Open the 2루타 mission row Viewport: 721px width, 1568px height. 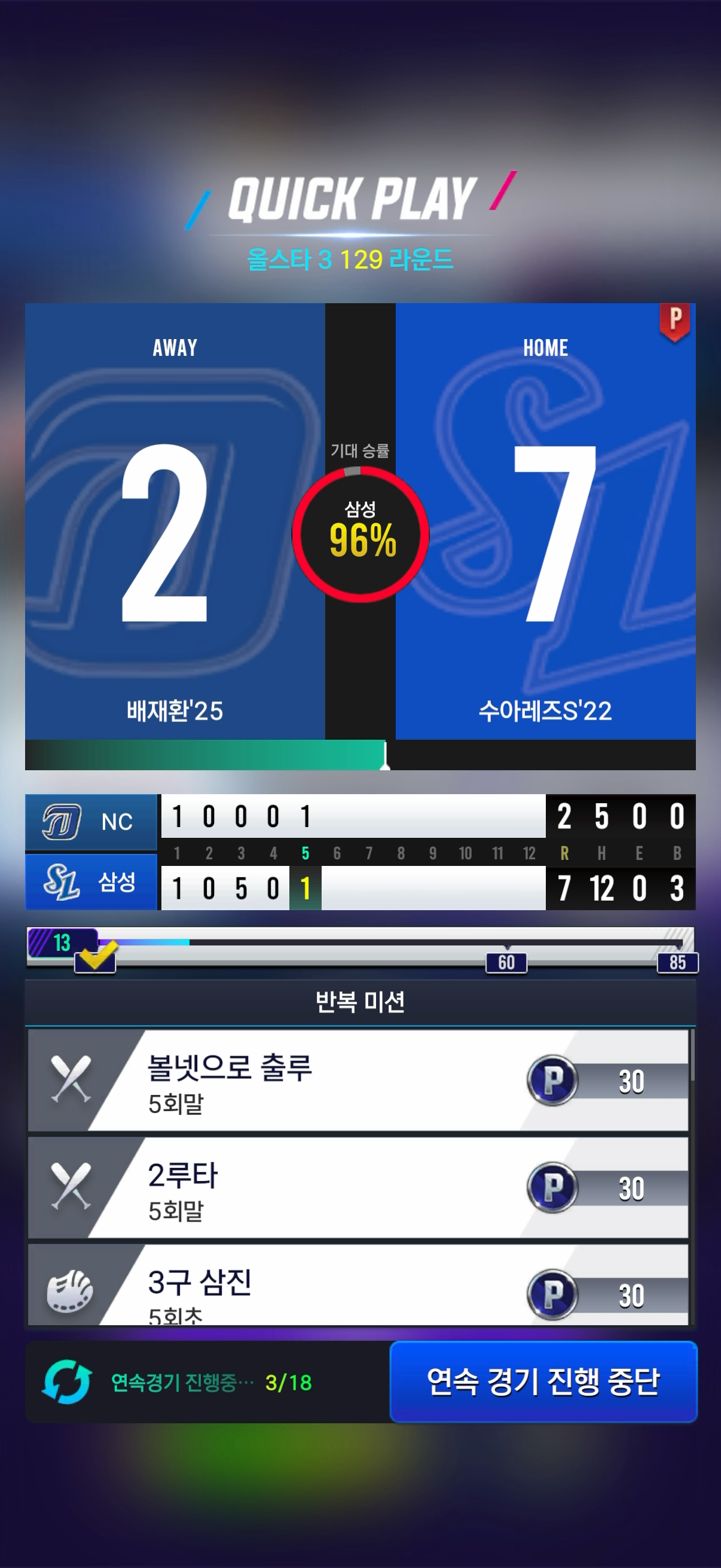pos(358,1188)
